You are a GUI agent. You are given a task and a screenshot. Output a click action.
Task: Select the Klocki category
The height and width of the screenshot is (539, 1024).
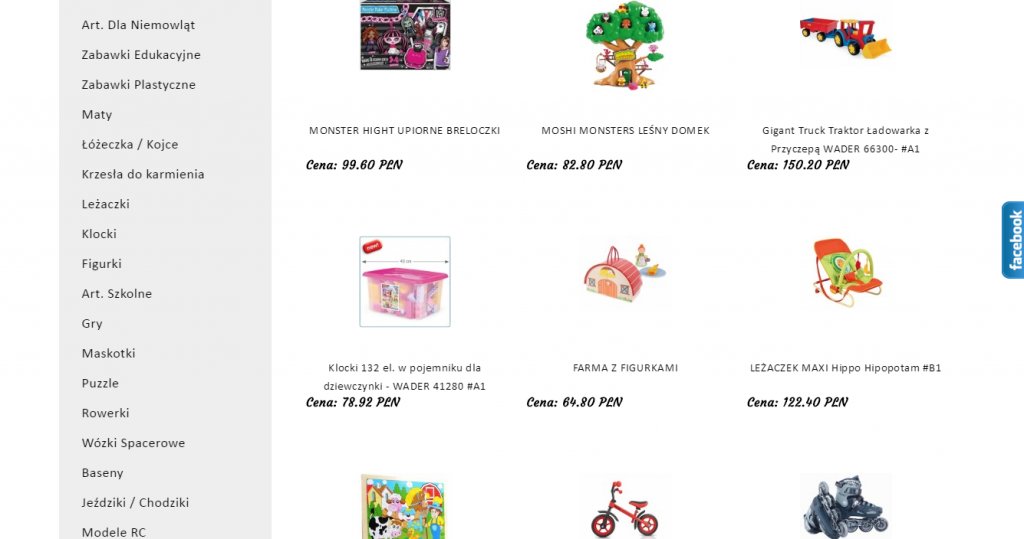click(x=99, y=234)
